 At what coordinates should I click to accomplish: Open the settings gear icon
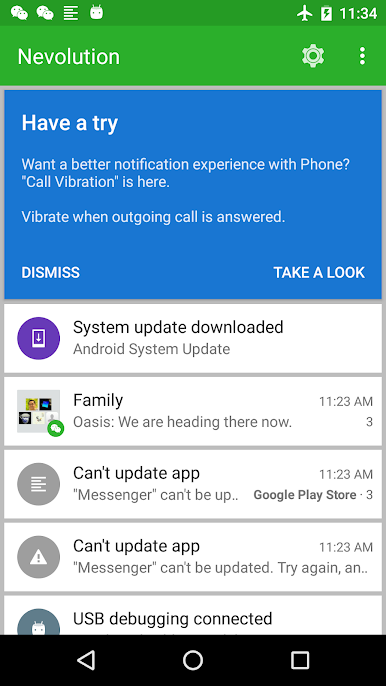click(x=313, y=56)
